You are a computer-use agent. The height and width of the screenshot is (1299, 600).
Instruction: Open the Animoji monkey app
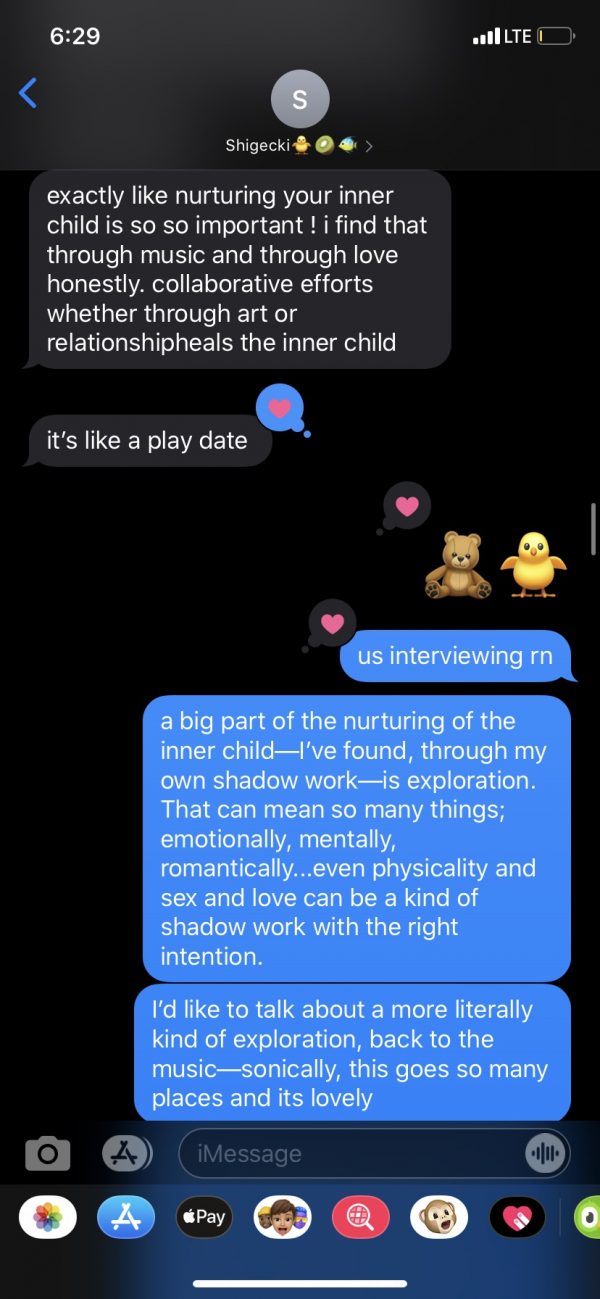439,1217
